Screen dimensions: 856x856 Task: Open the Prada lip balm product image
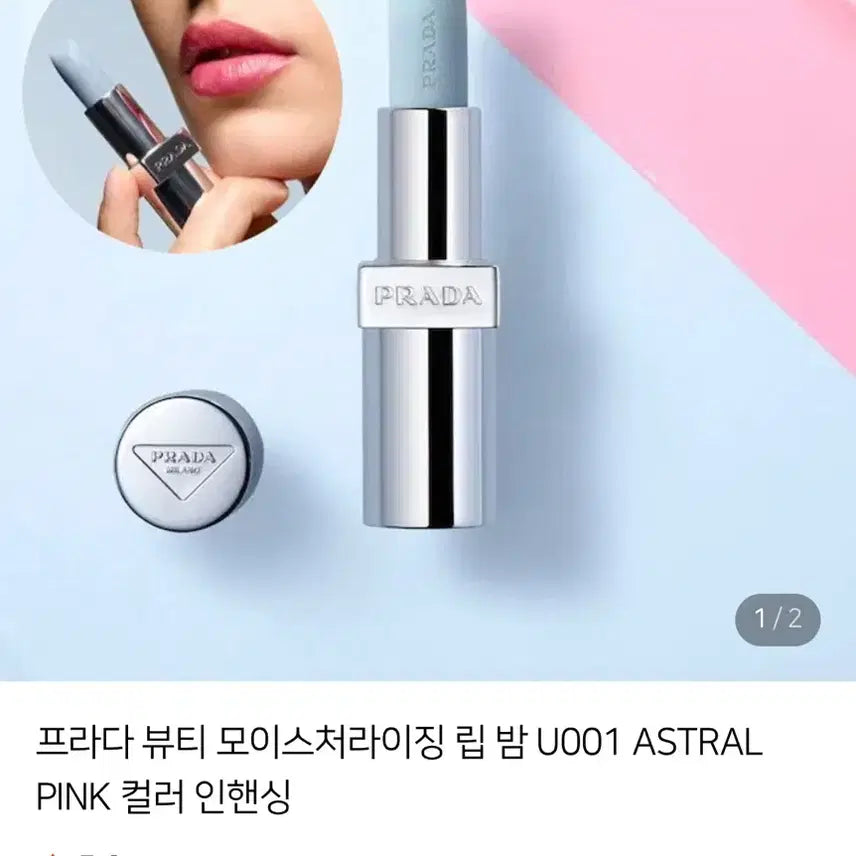(428, 340)
